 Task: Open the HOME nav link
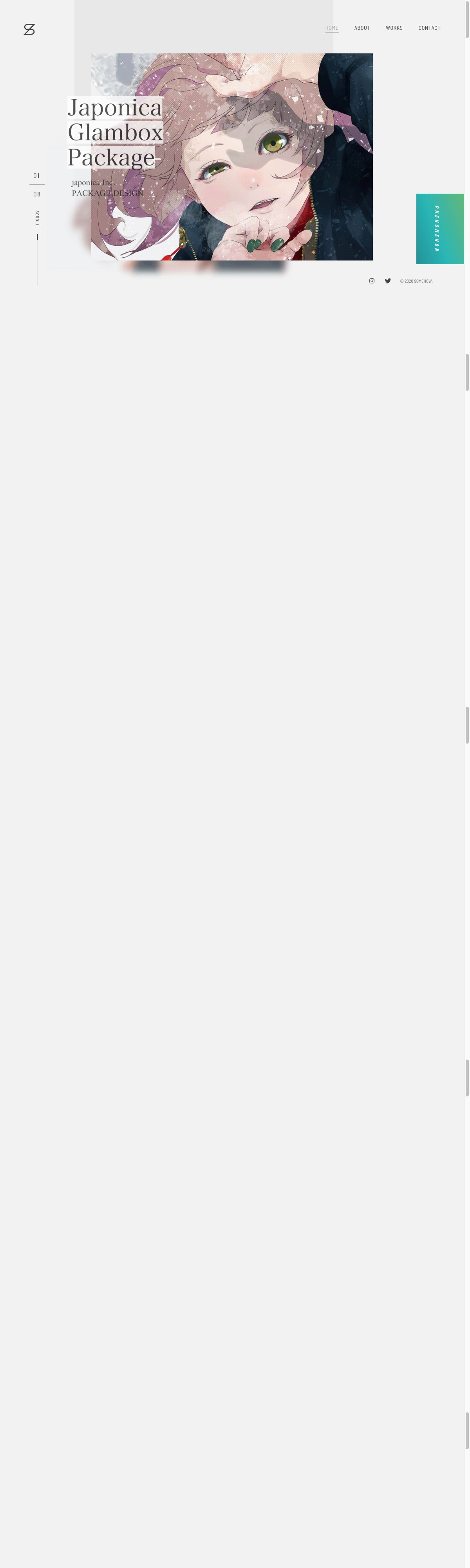[x=331, y=28]
